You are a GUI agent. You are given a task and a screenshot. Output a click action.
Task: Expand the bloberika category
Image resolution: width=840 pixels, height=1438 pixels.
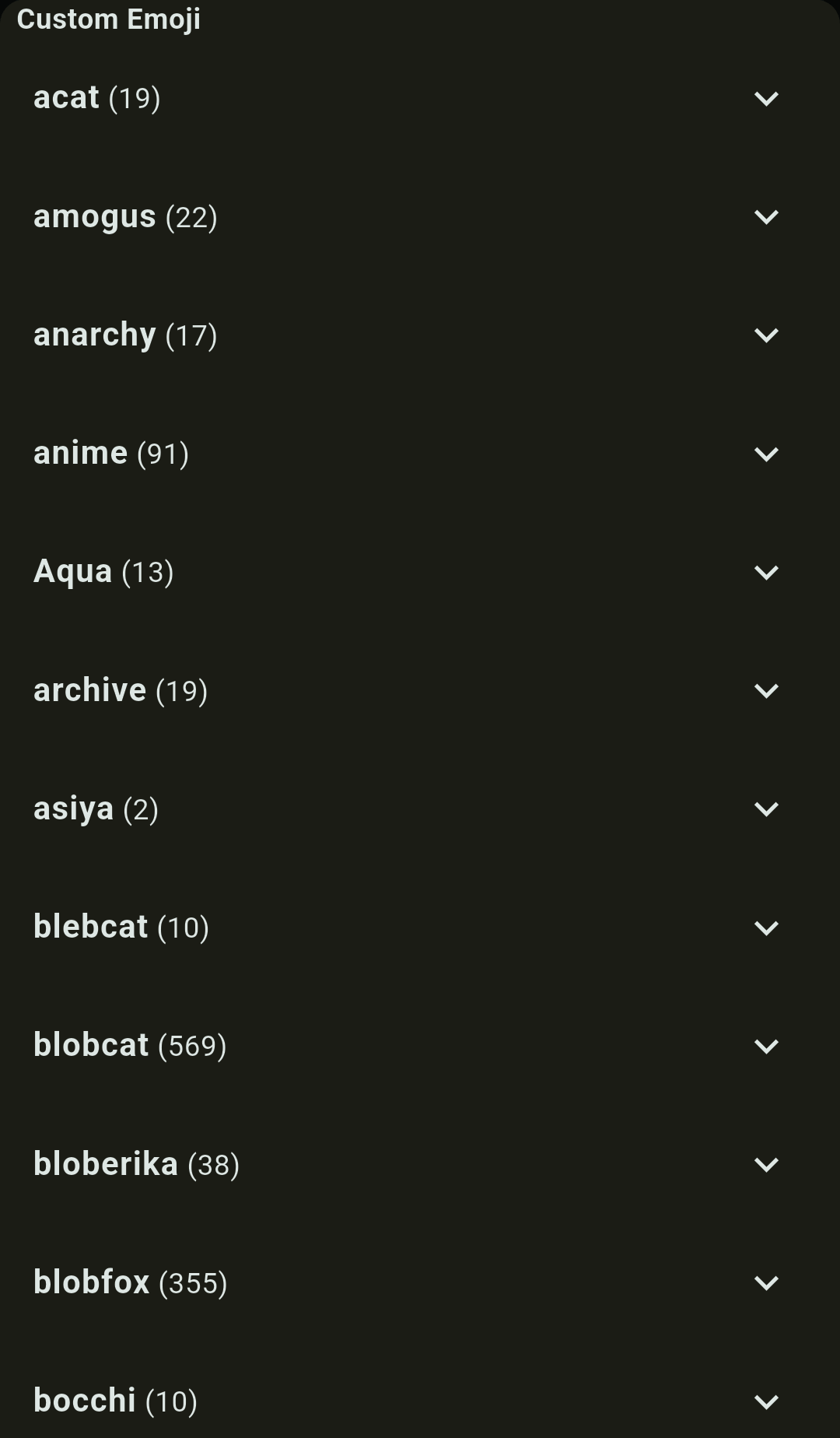[766, 1165]
